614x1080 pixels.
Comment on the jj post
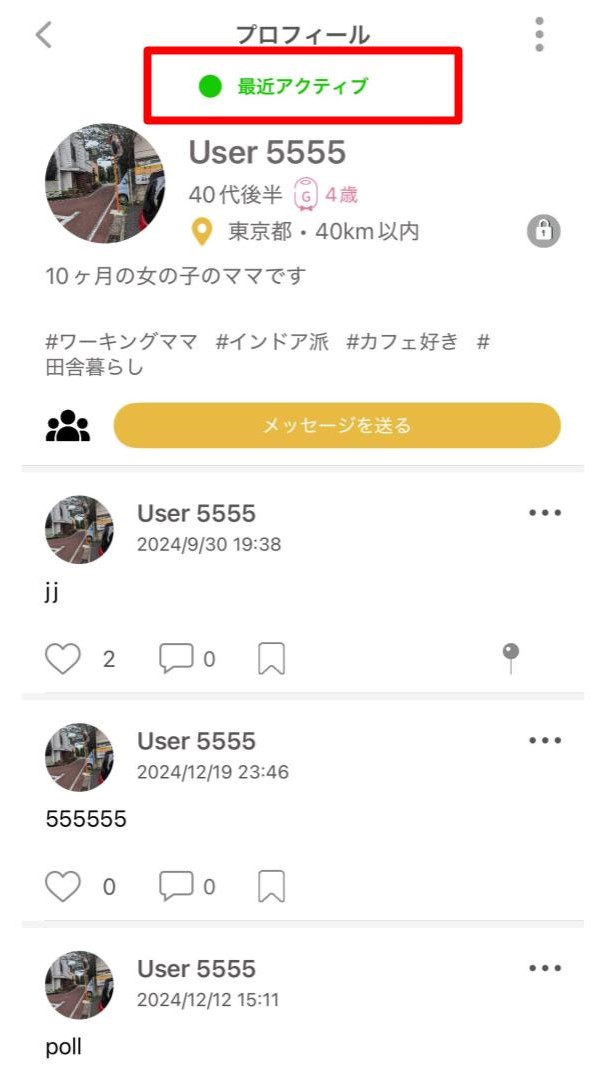pyautogui.click(x=176, y=658)
